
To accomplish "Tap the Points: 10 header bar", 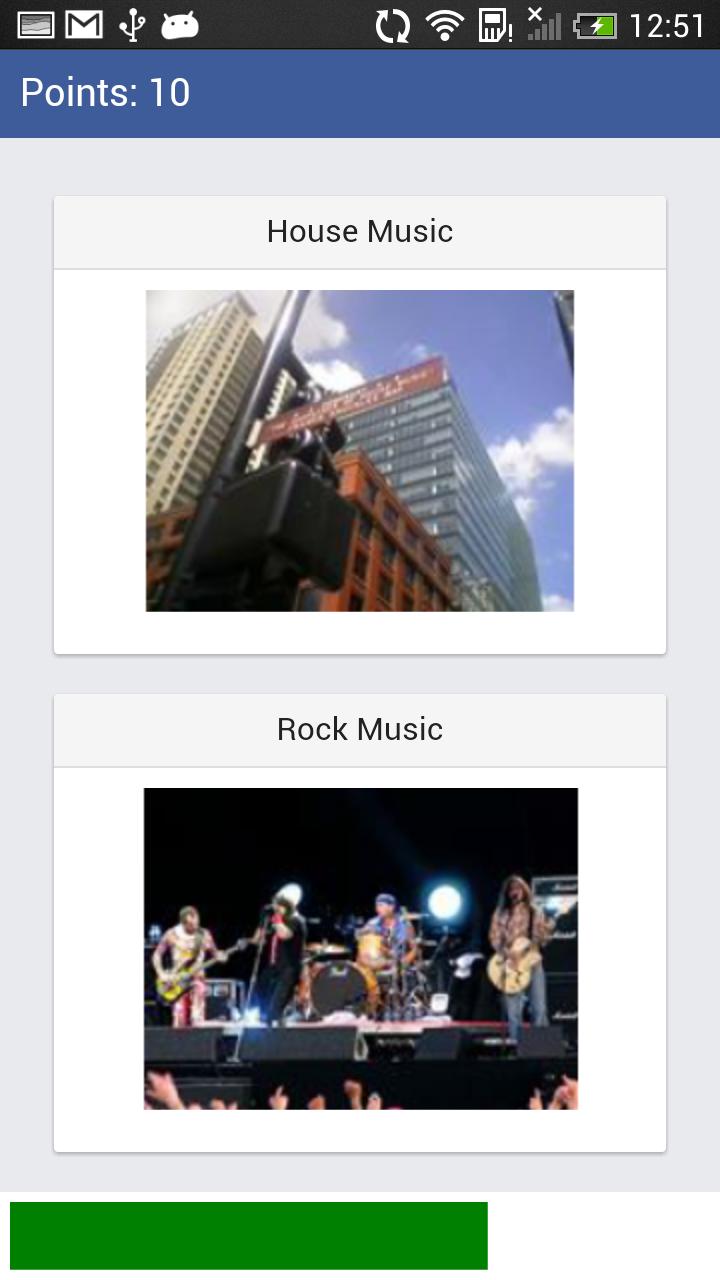I will 360,92.
